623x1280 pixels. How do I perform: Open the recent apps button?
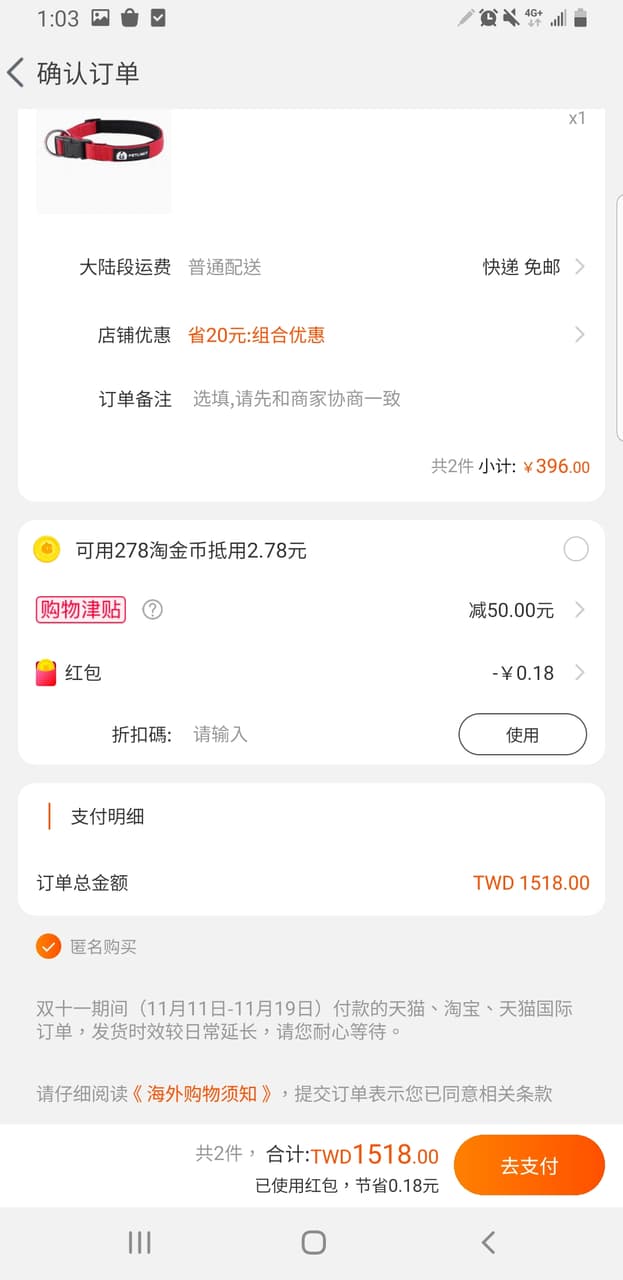point(139,1242)
